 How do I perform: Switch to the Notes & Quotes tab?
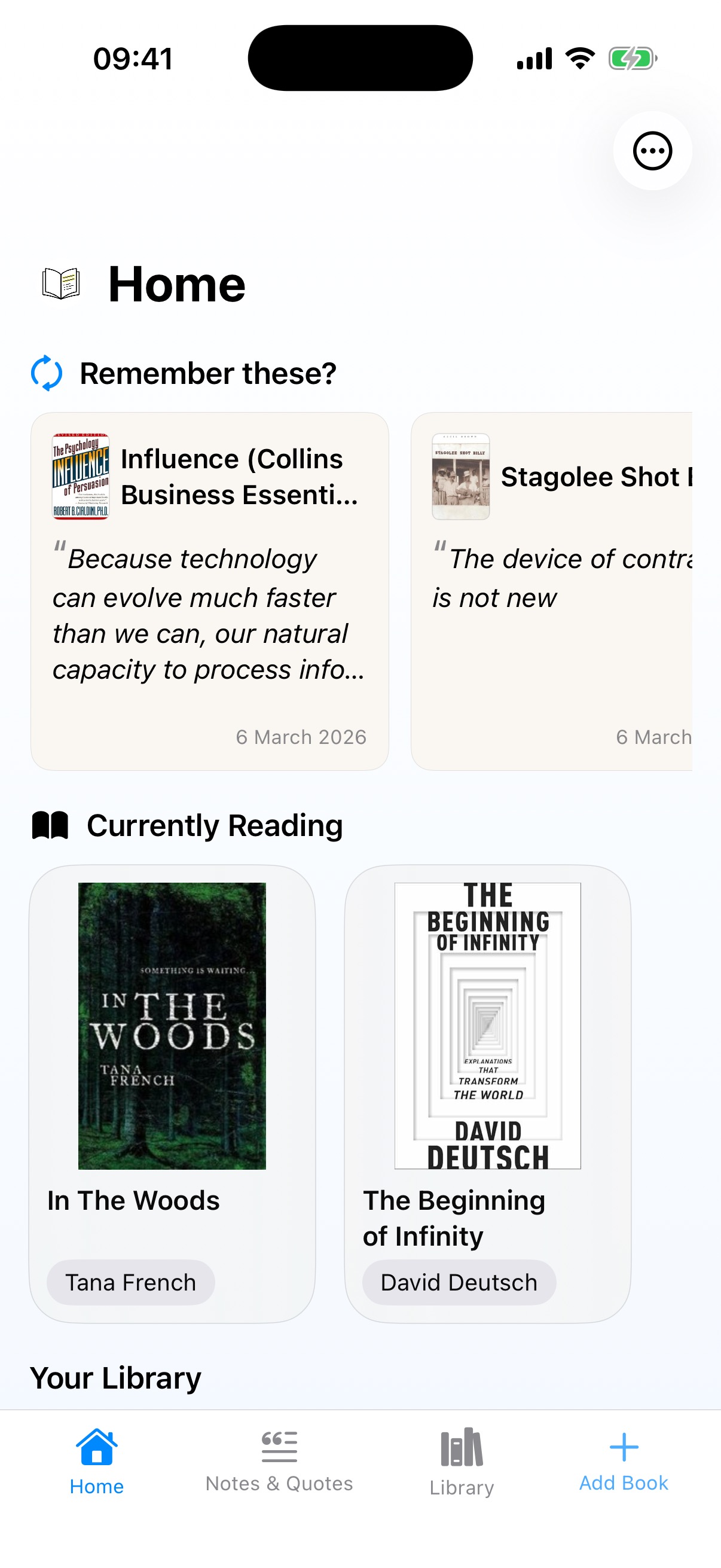(x=279, y=1461)
